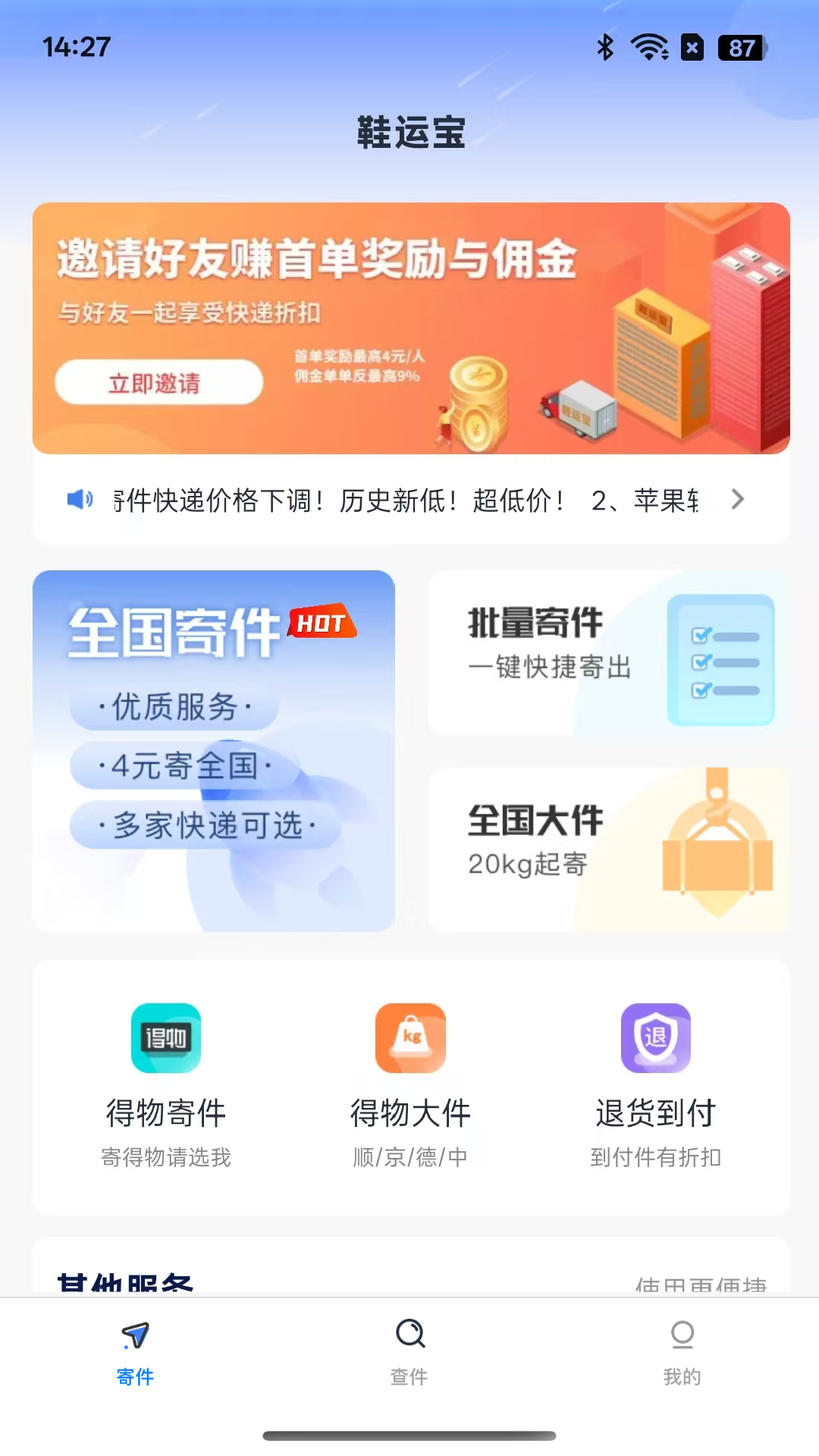Expand the announcement via right chevron
Screen dimensions: 819x1456
736,500
